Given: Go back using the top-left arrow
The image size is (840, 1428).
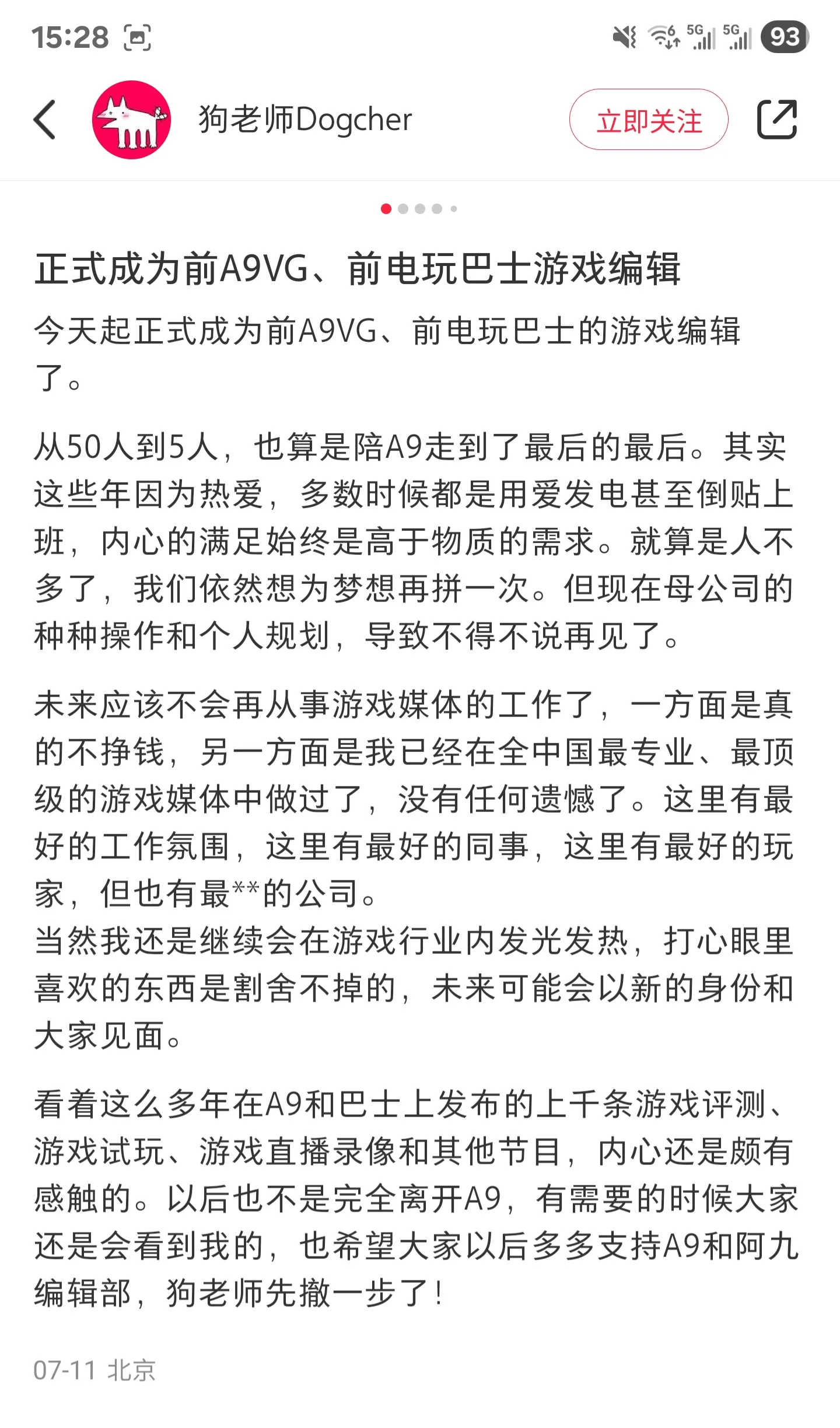Looking at the screenshot, I should tap(44, 120).
